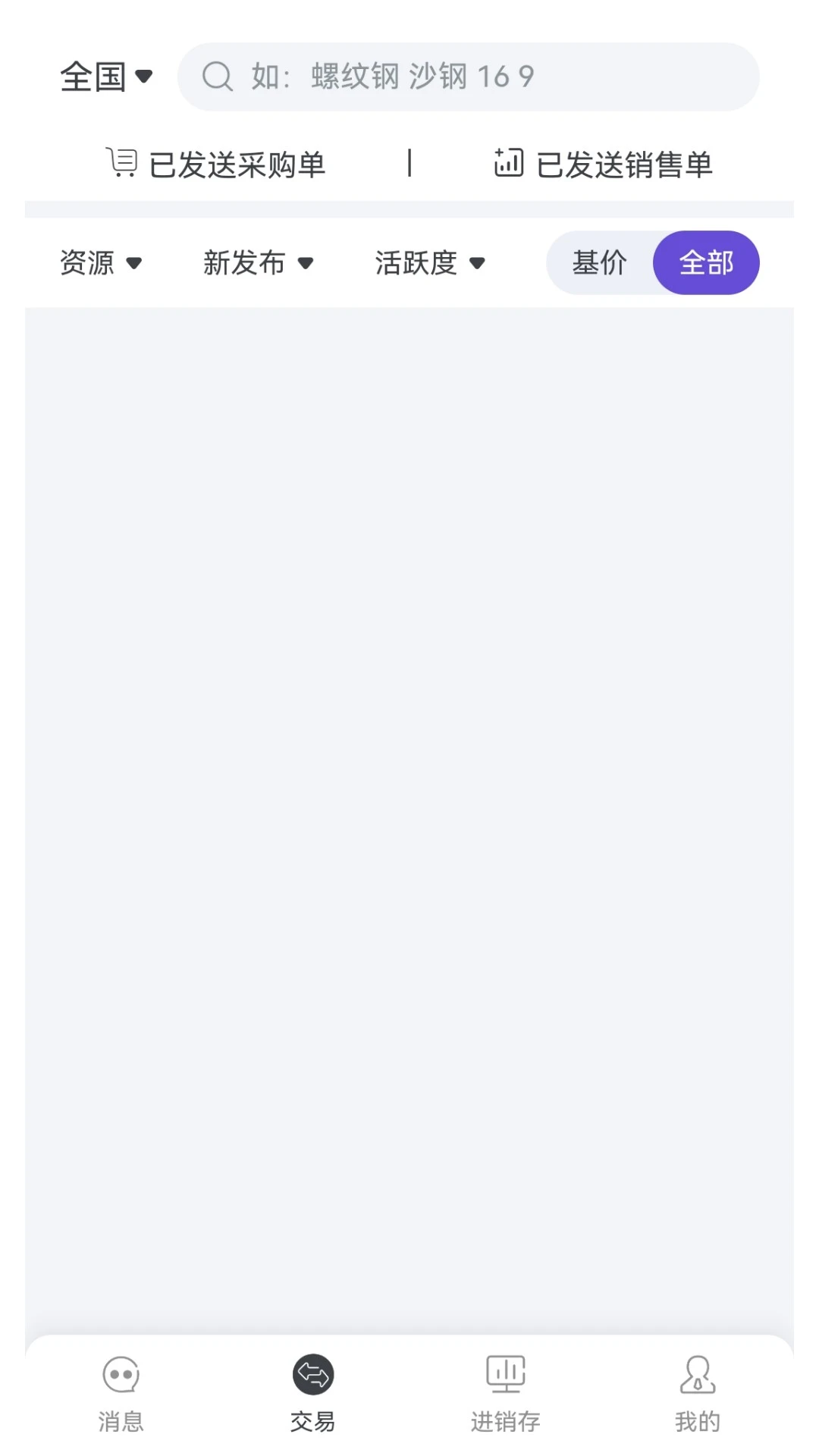This screenshot has height=1456, width=819.
Task: Expand the 资源 filter dropdown
Action: pyautogui.click(x=102, y=262)
